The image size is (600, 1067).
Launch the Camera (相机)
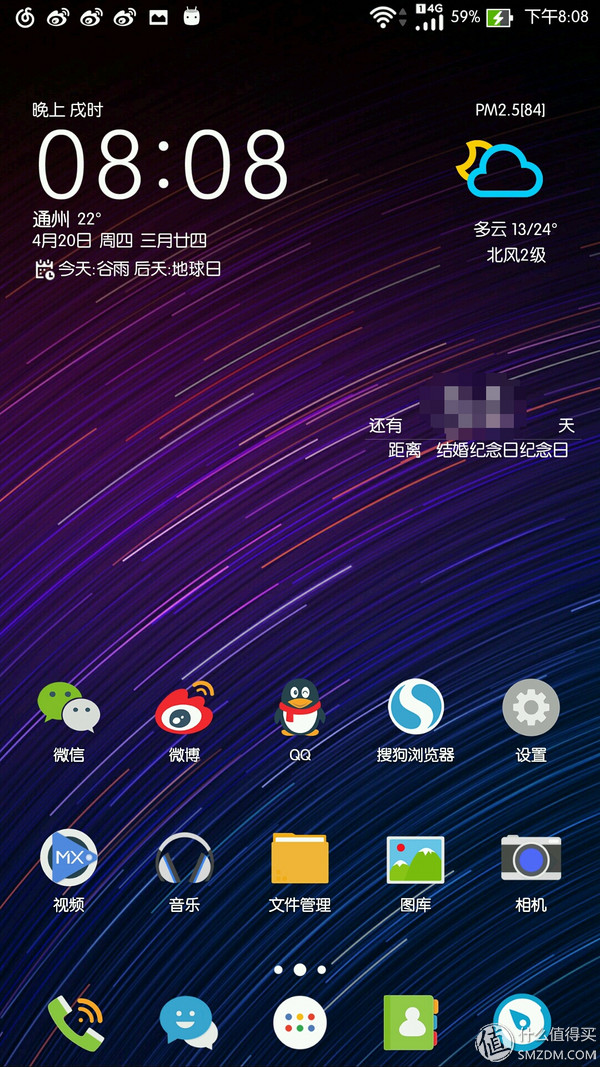[x=530, y=858]
